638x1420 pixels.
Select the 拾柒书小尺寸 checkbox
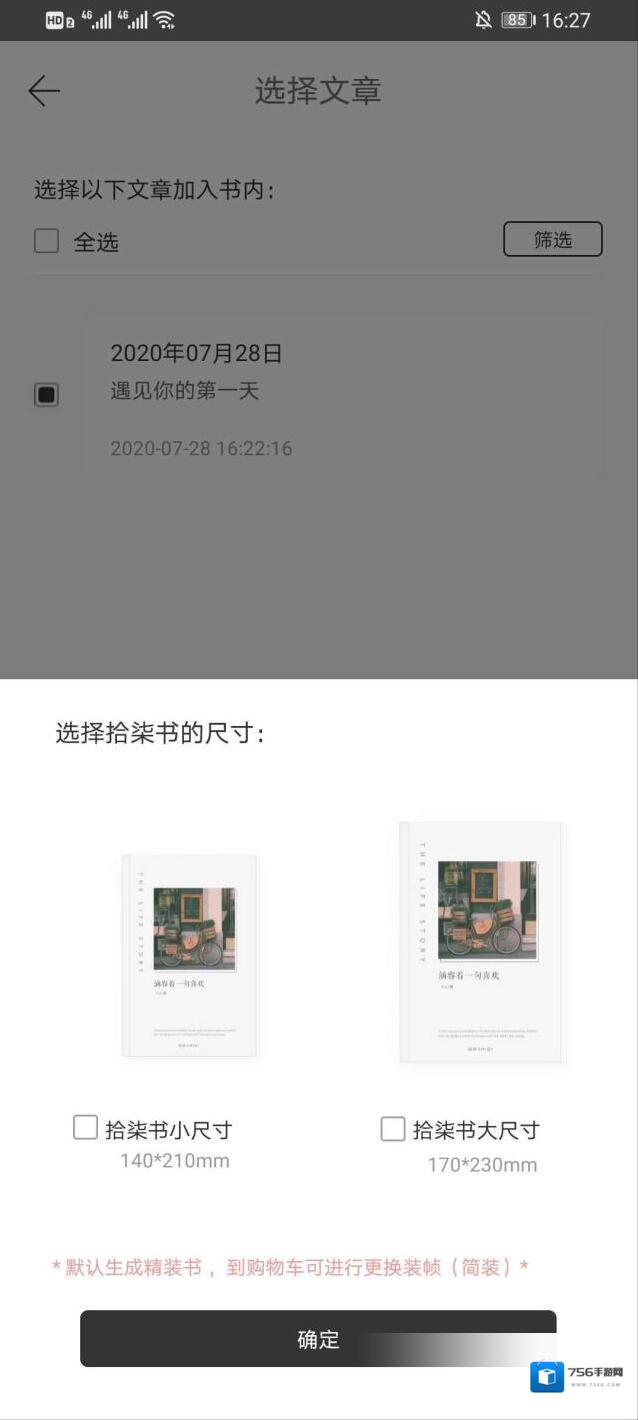(x=86, y=1128)
